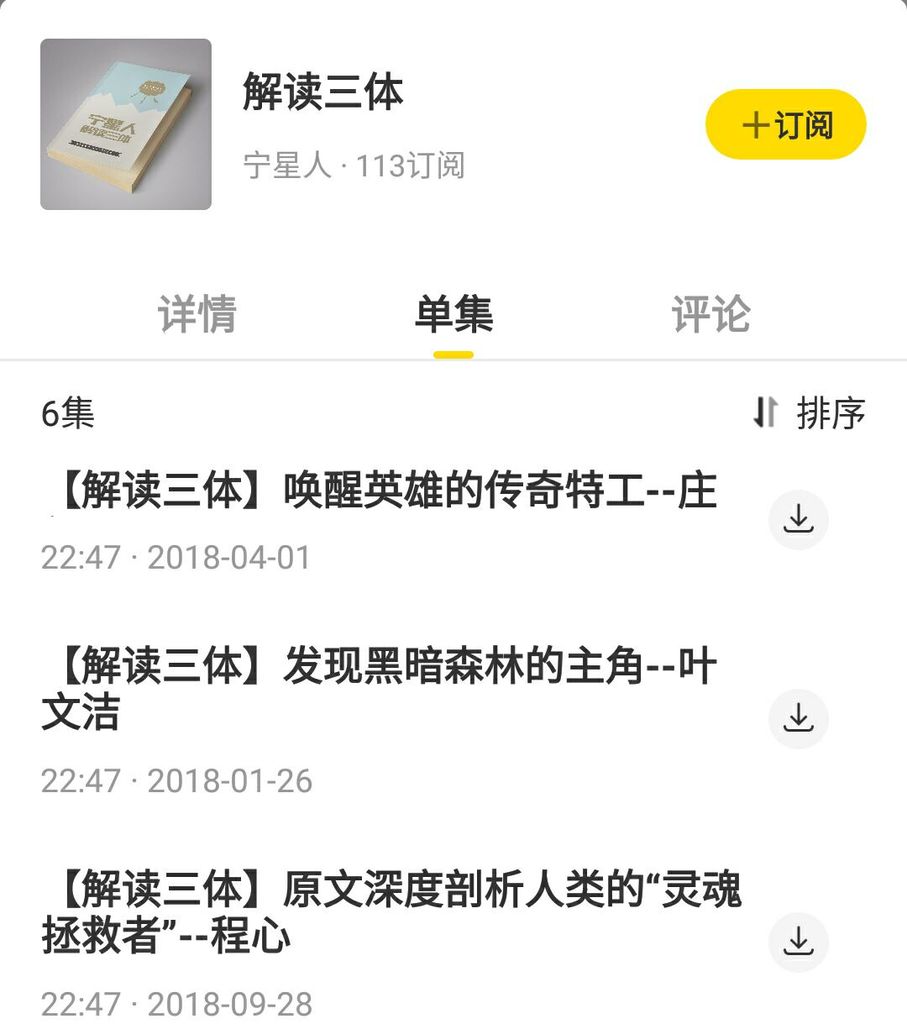Viewport: 907px width, 1024px height.
Task: Open the 程心 episode
Action: click(390, 912)
